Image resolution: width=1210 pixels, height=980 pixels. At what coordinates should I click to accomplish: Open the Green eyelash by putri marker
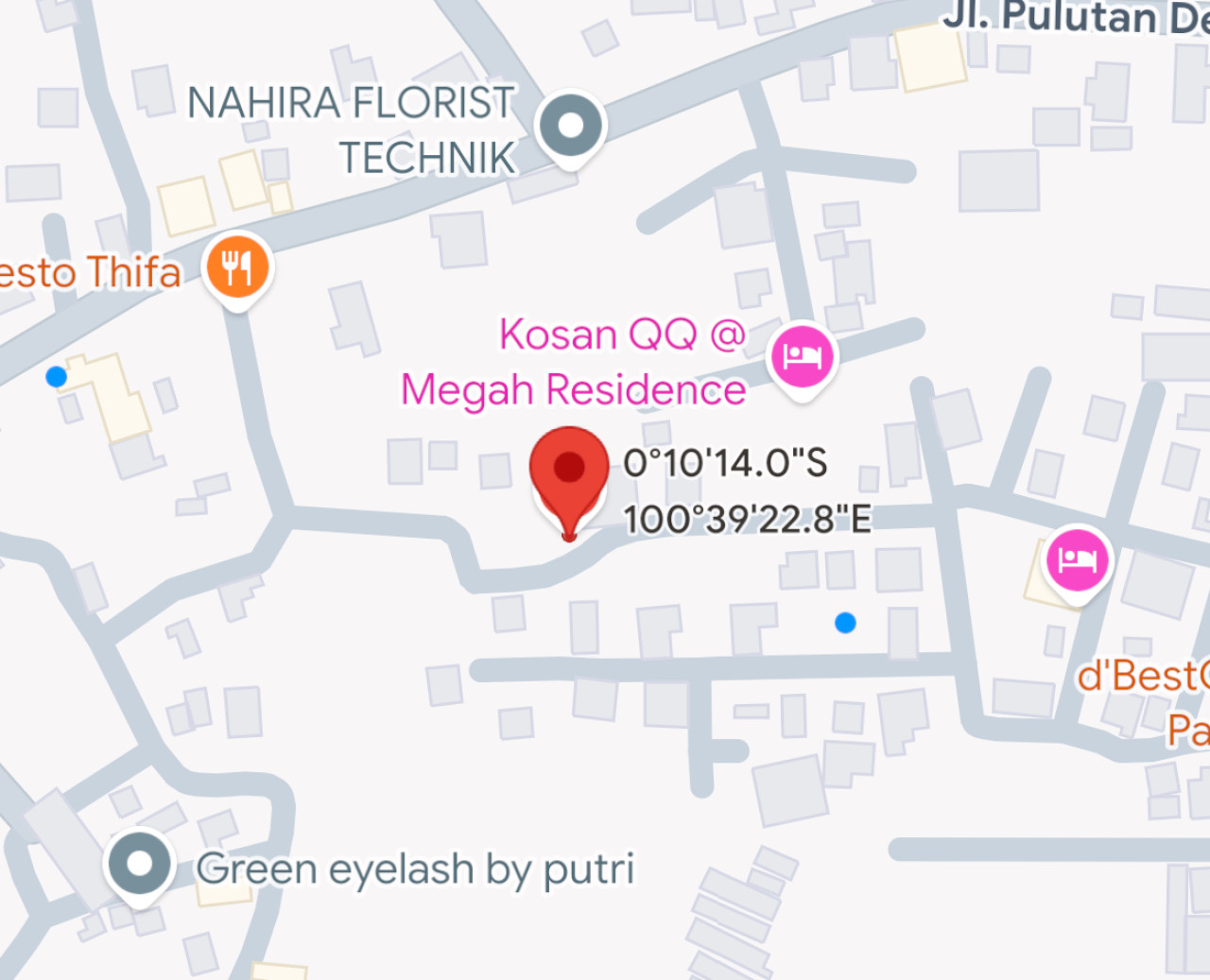(x=140, y=864)
